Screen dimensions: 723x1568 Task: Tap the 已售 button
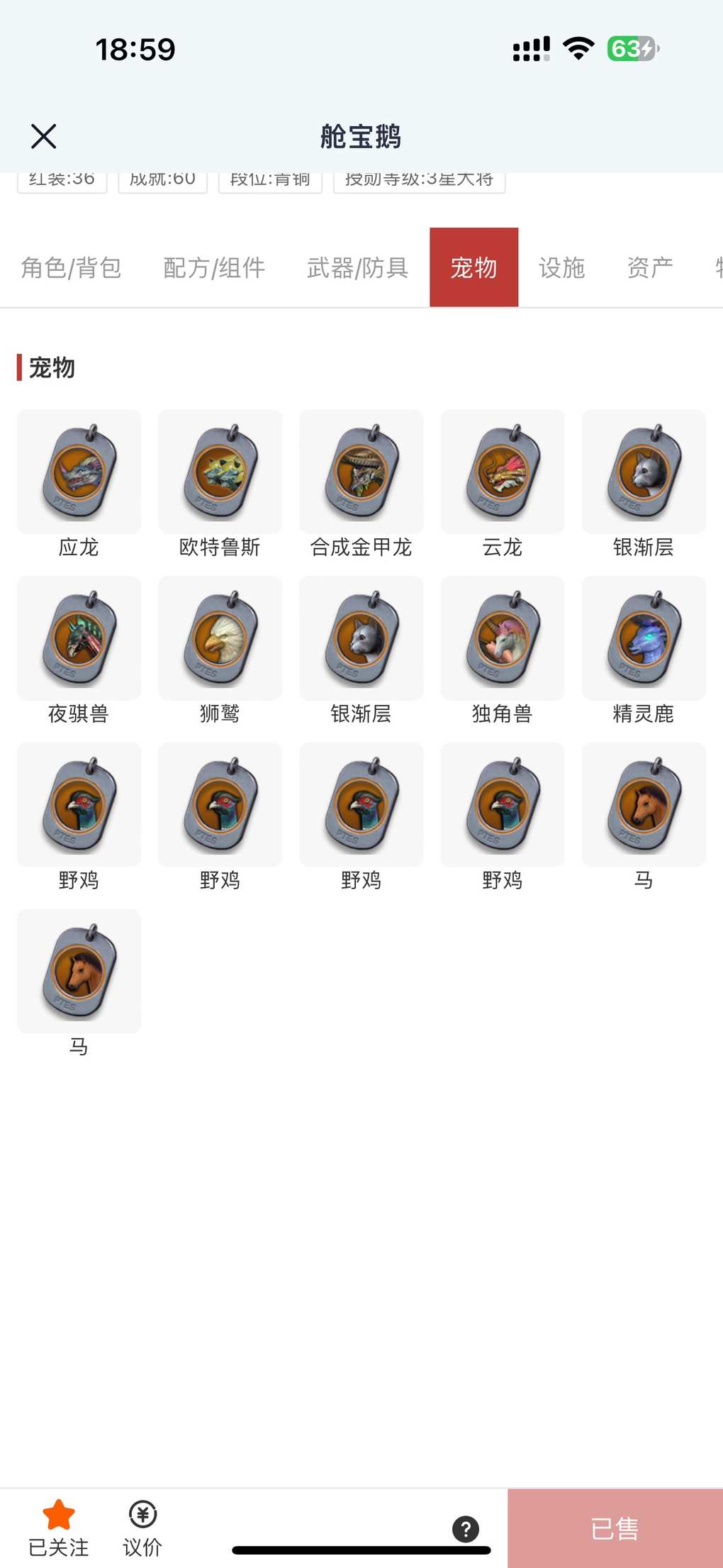[x=615, y=1528]
